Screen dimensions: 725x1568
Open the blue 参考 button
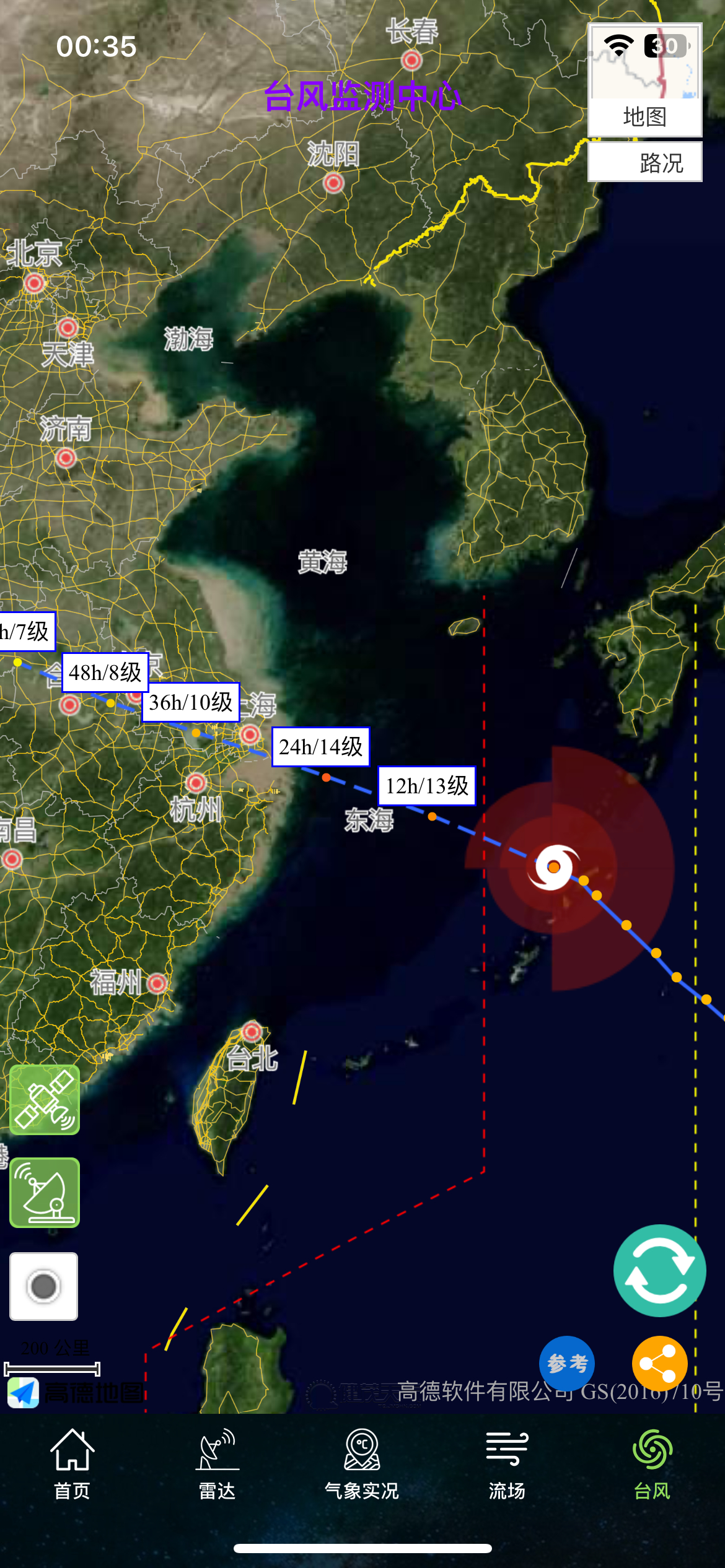click(x=567, y=1364)
